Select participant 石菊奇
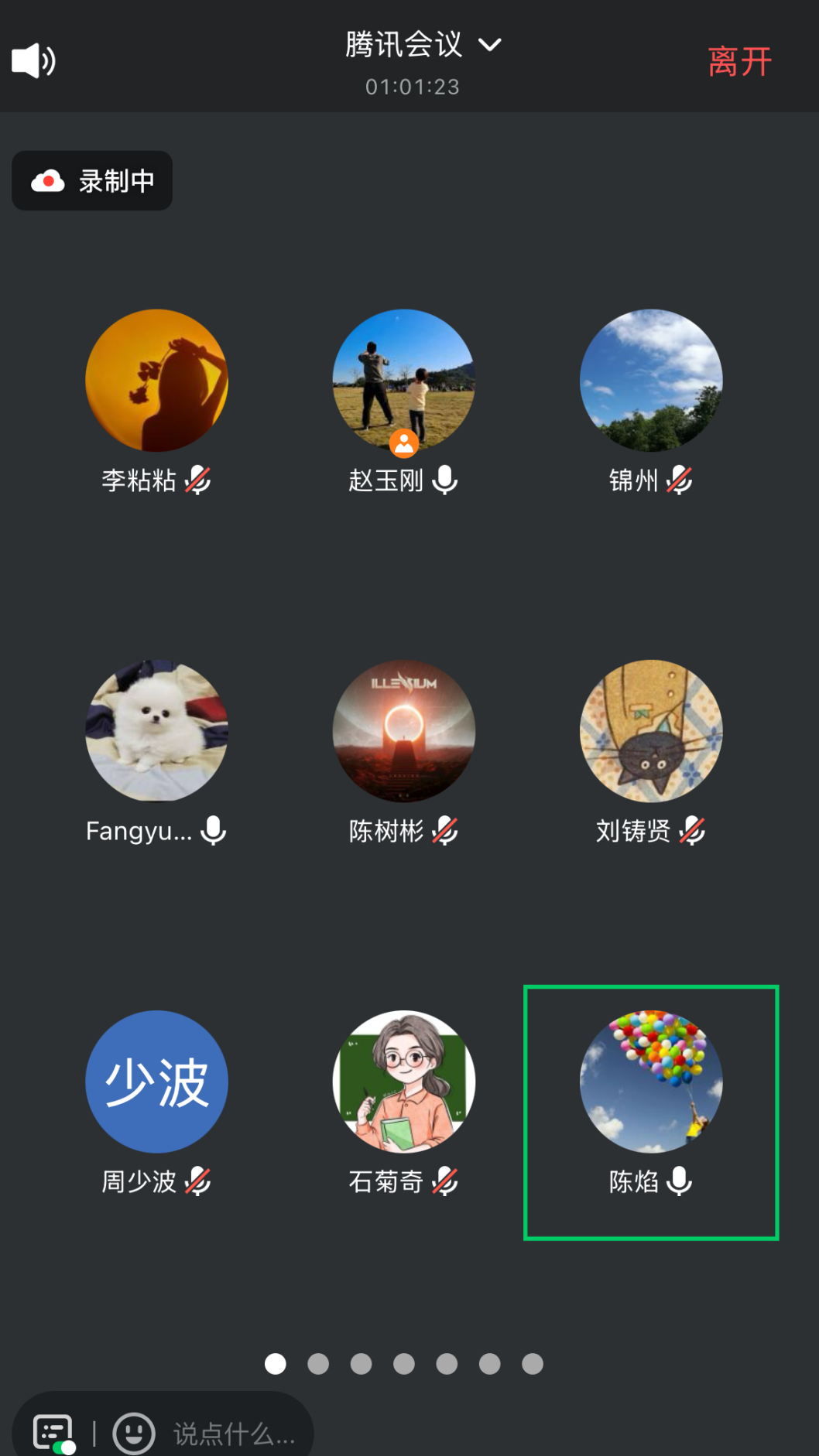 [403, 1082]
